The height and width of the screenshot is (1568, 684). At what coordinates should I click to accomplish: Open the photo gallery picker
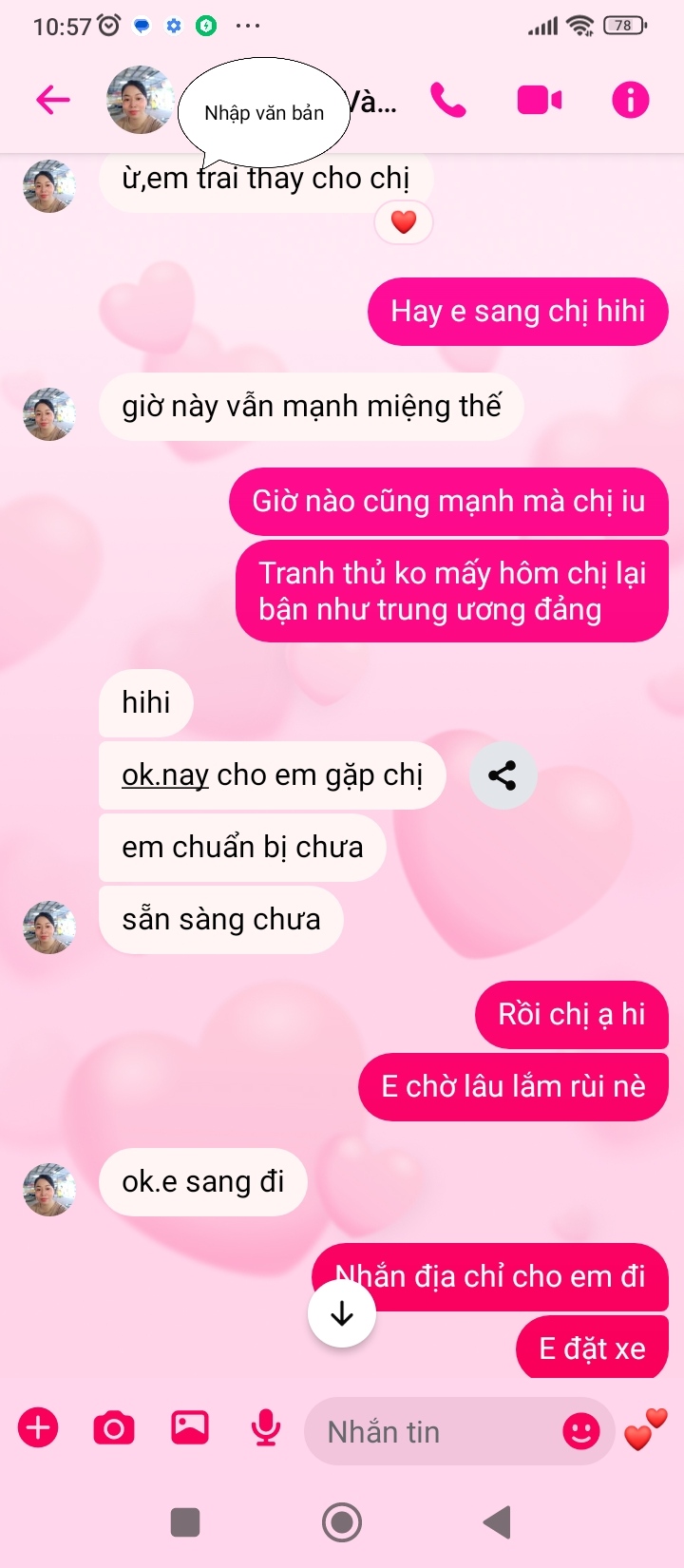click(x=190, y=1428)
